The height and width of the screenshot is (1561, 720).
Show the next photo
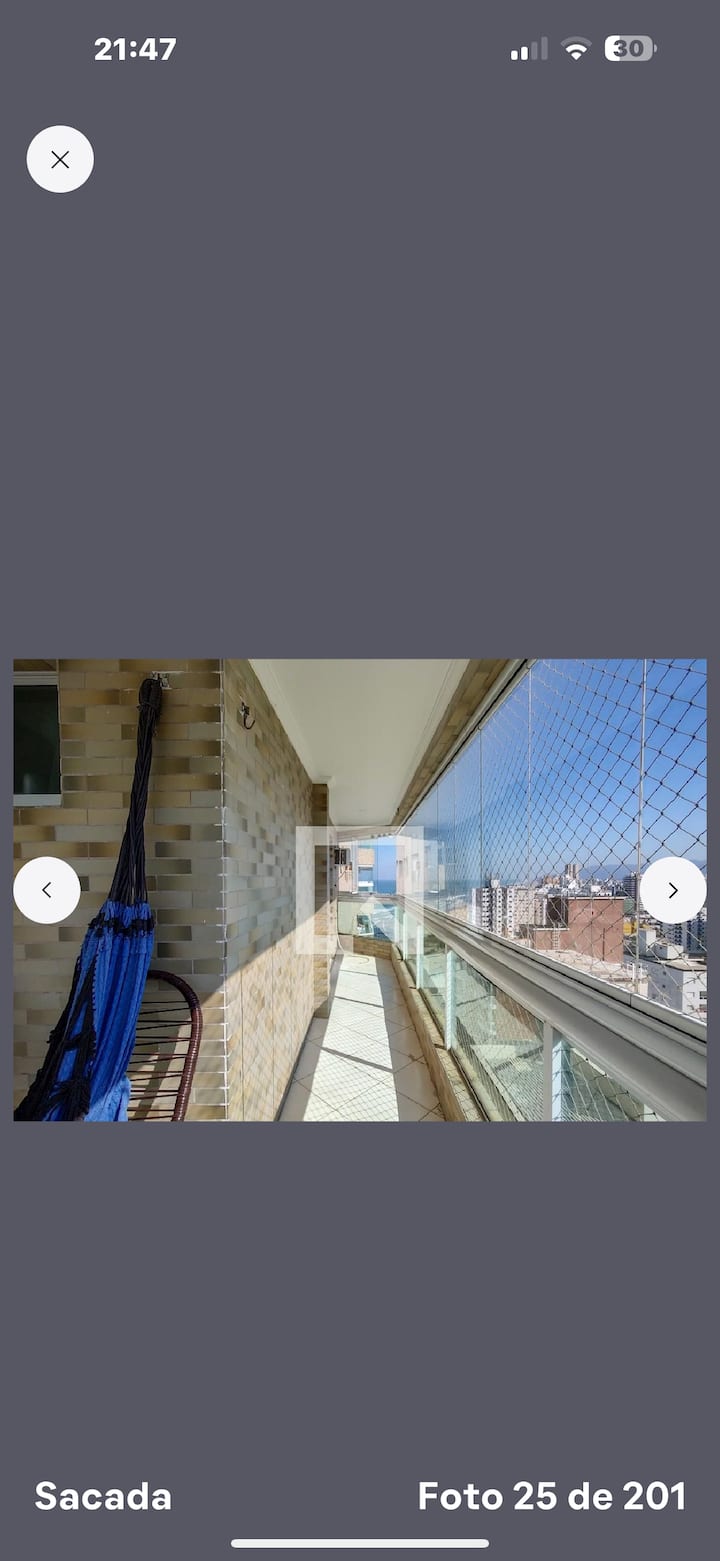(672, 890)
